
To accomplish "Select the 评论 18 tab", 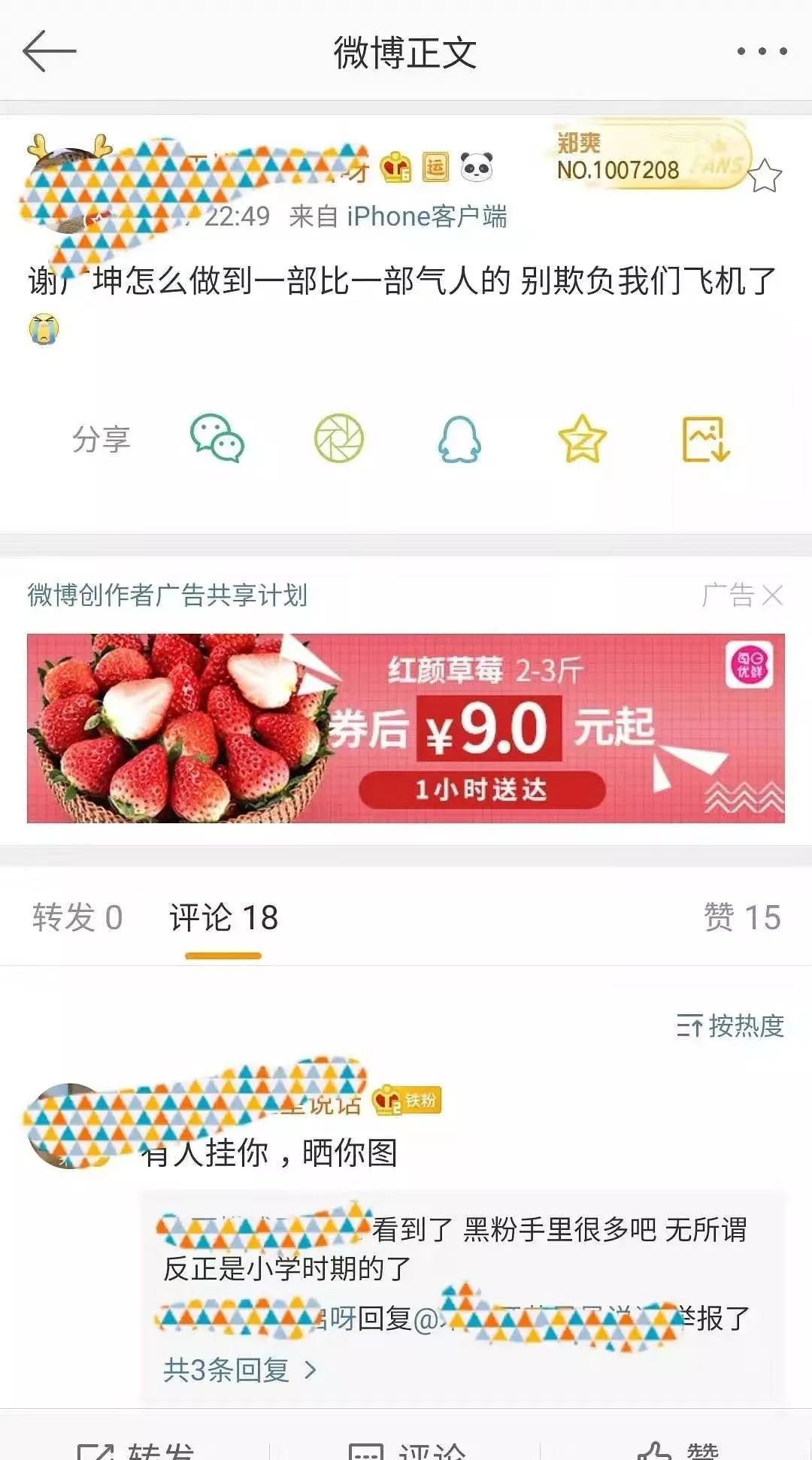I will point(223,917).
